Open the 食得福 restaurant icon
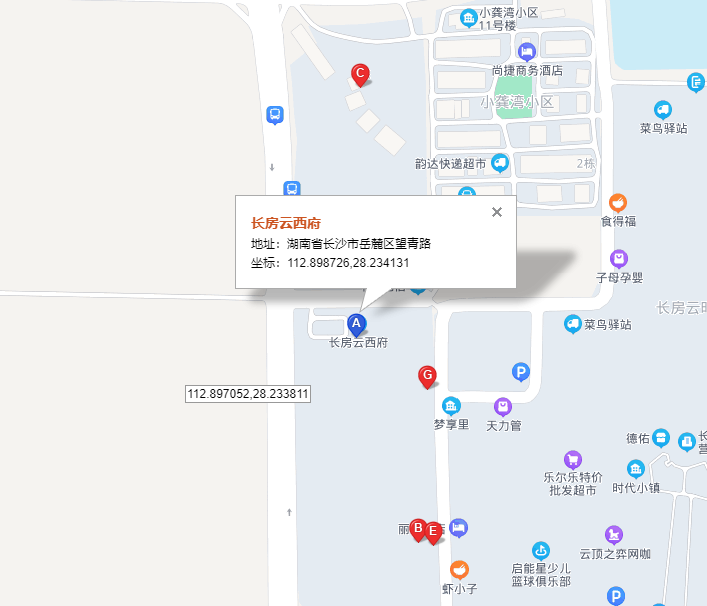Image resolution: width=707 pixels, height=606 pixels. click(618, 201)
